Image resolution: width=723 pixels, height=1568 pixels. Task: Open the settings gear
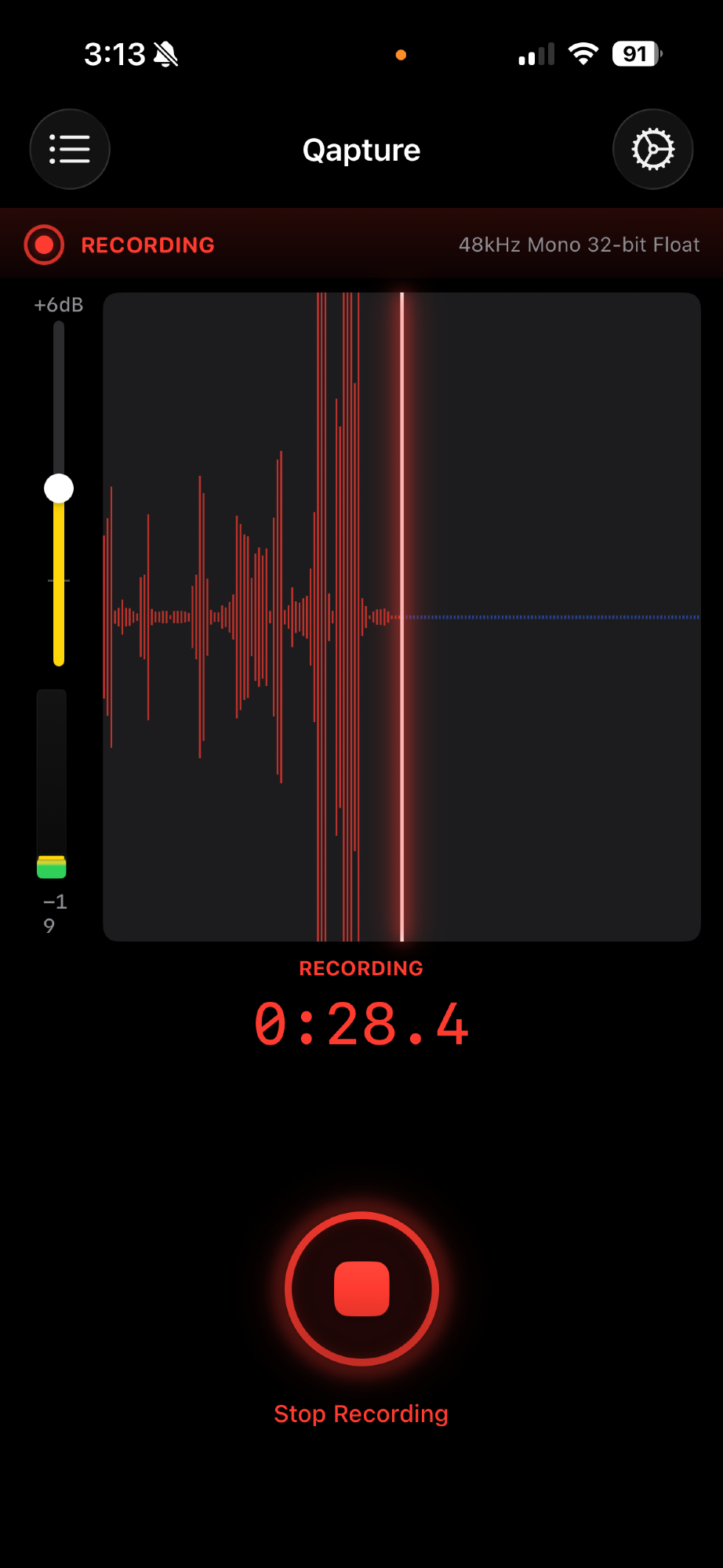click(652, 149)
